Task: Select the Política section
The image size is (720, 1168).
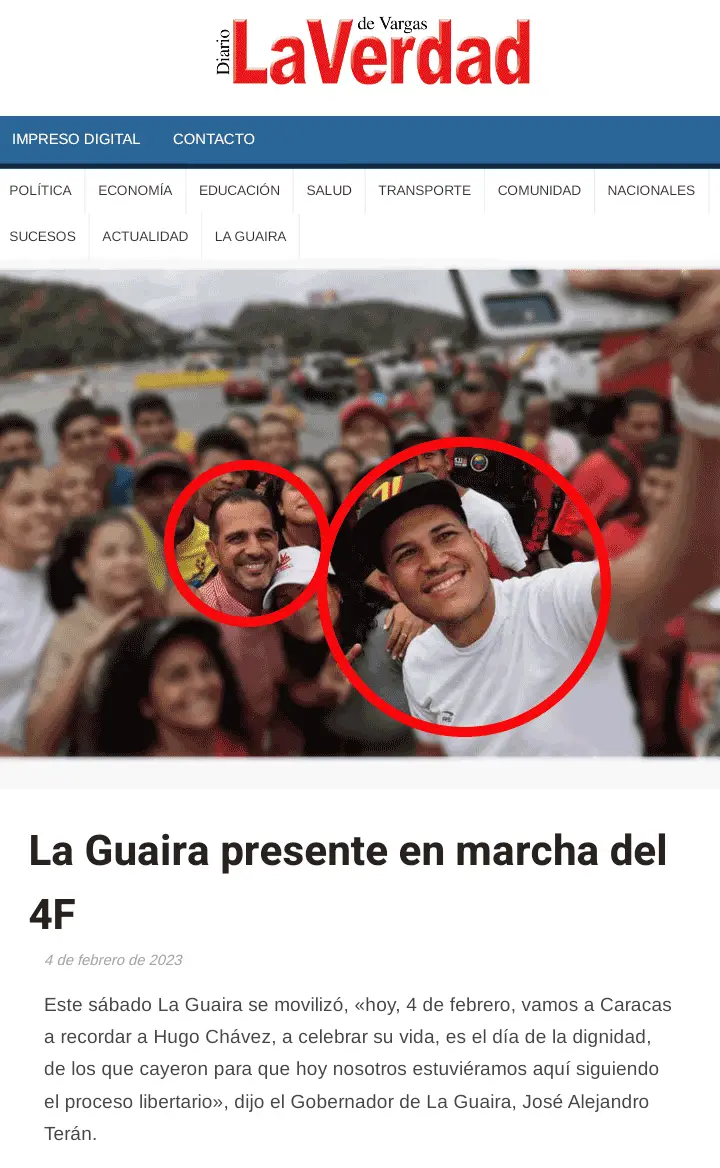Action: (x=41, y=190)
